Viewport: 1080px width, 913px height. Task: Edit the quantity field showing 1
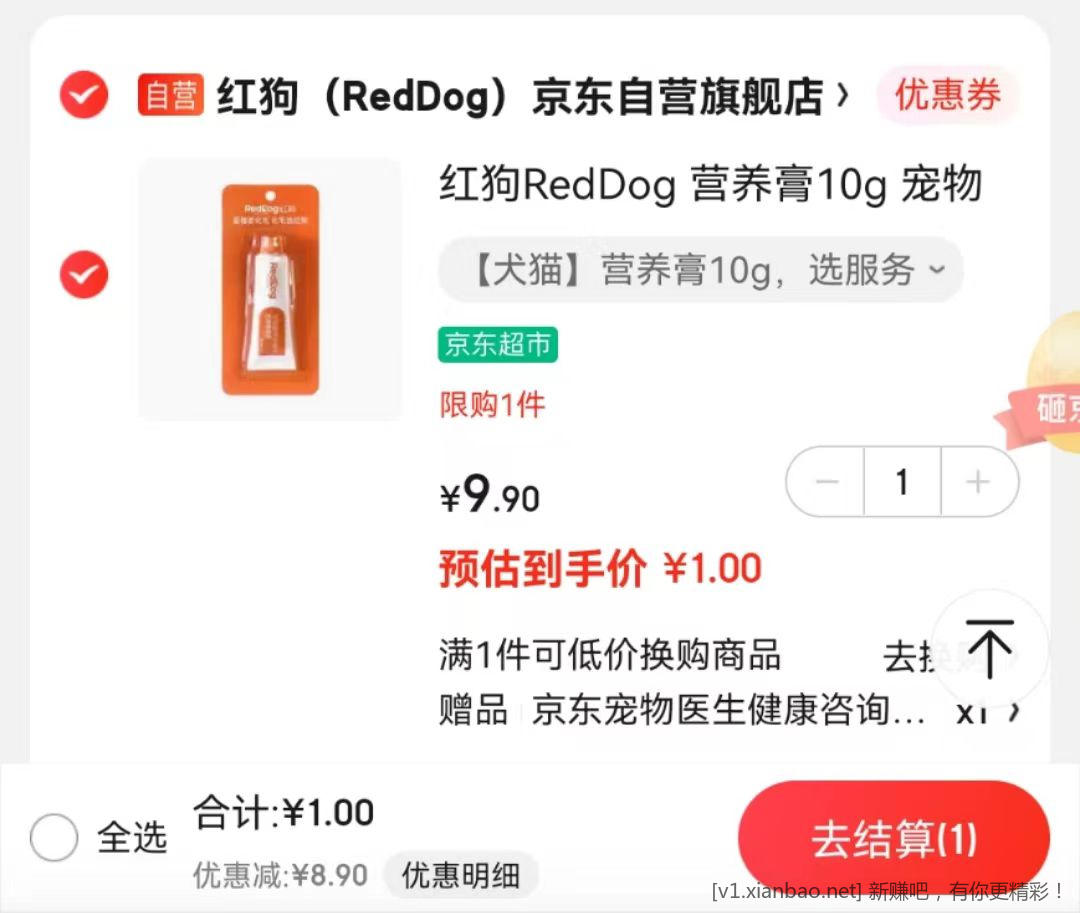tap(902, 483)
